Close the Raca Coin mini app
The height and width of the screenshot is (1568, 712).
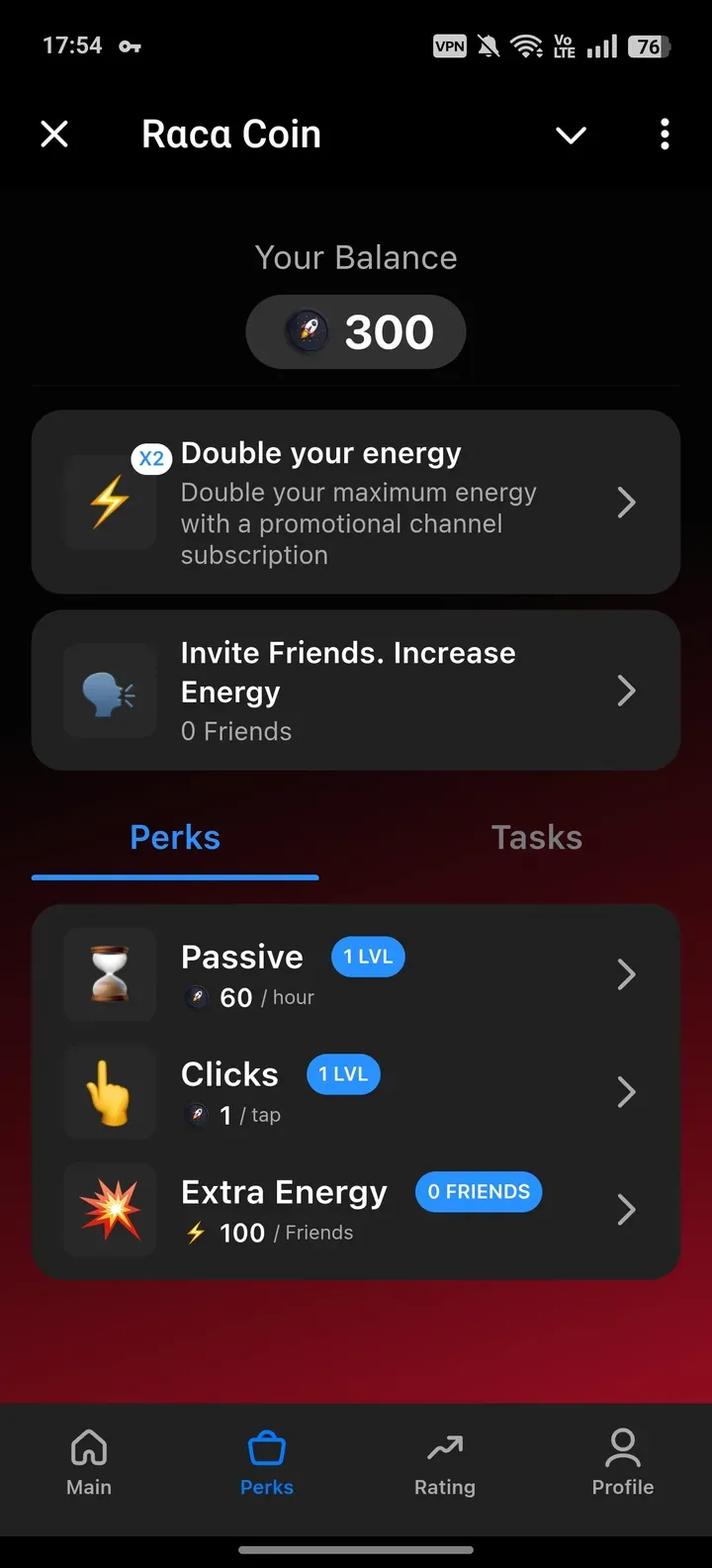(x=54, y=134)
